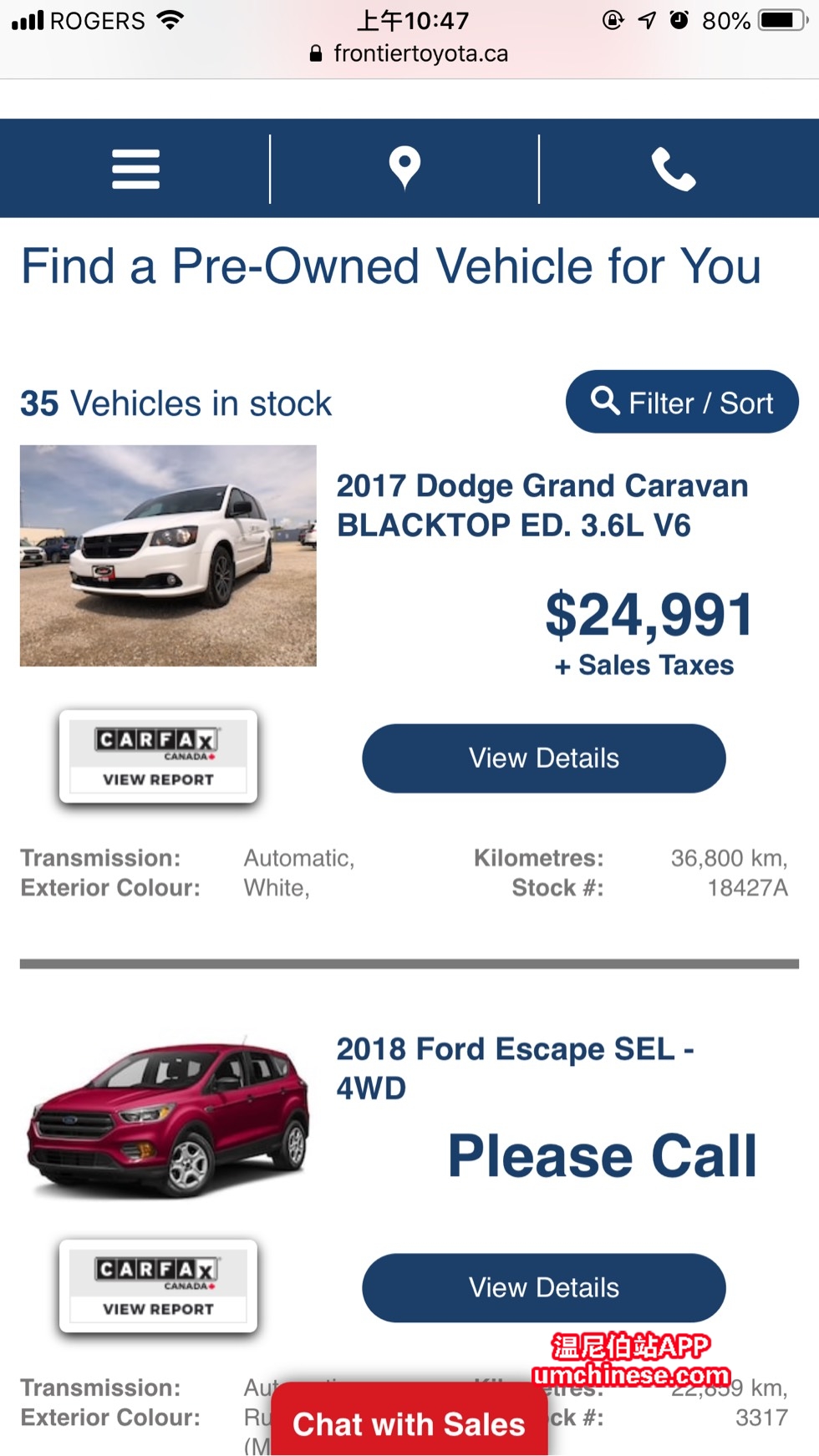View Details for the Dodge Grand Caravan
819x1456 pixels.
pos(543,758)
